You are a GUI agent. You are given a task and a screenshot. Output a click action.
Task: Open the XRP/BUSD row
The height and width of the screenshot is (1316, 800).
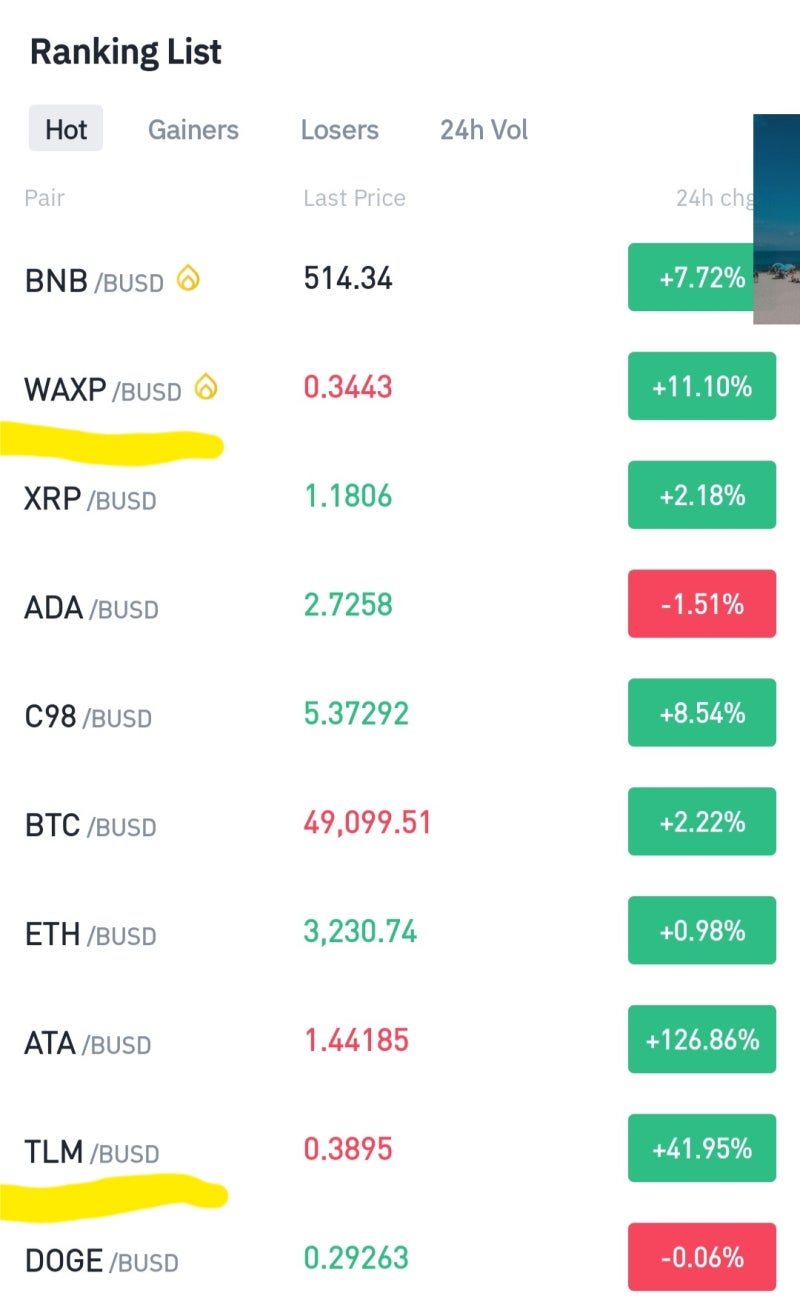tap(400, 496)
